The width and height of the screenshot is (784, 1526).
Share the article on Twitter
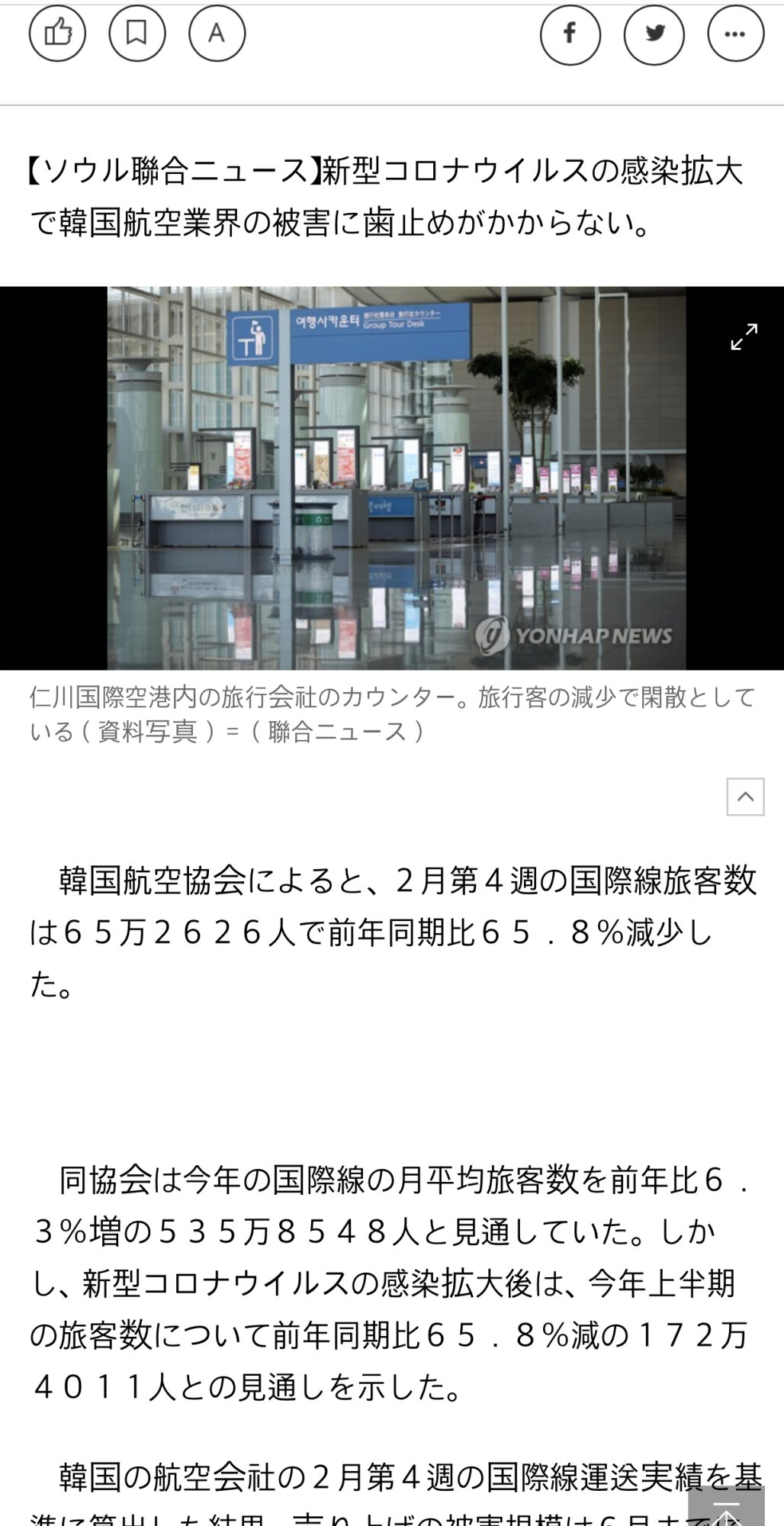(x=654, y=34)
